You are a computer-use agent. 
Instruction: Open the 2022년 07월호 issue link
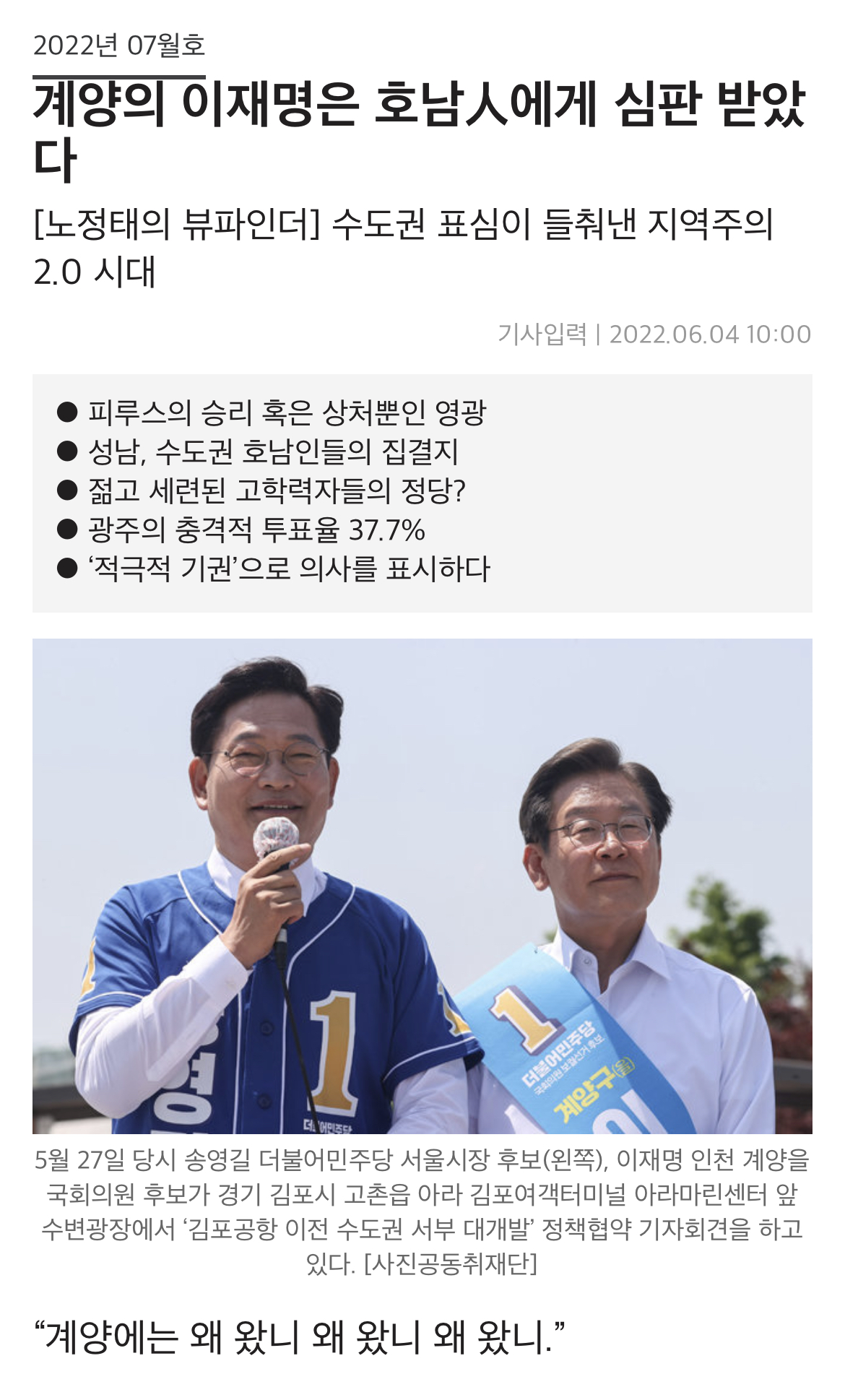[119, 46]
